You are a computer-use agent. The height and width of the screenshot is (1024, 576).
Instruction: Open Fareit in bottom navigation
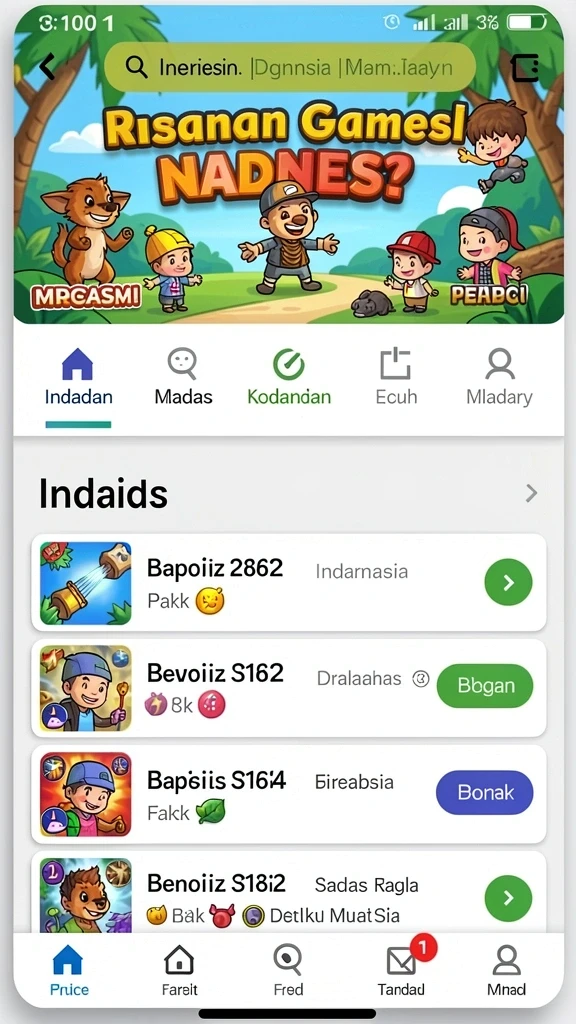(180, 970)
